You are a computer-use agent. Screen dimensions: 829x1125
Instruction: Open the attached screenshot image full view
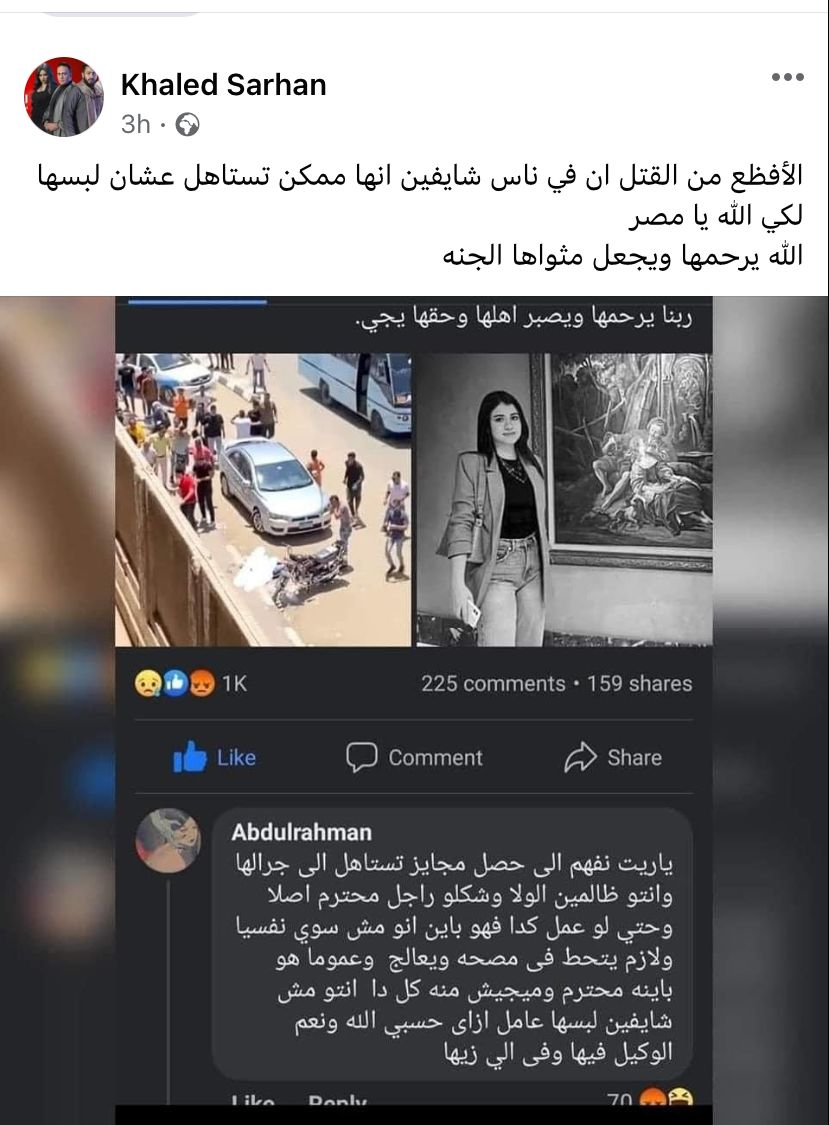(x=414, y=700)
